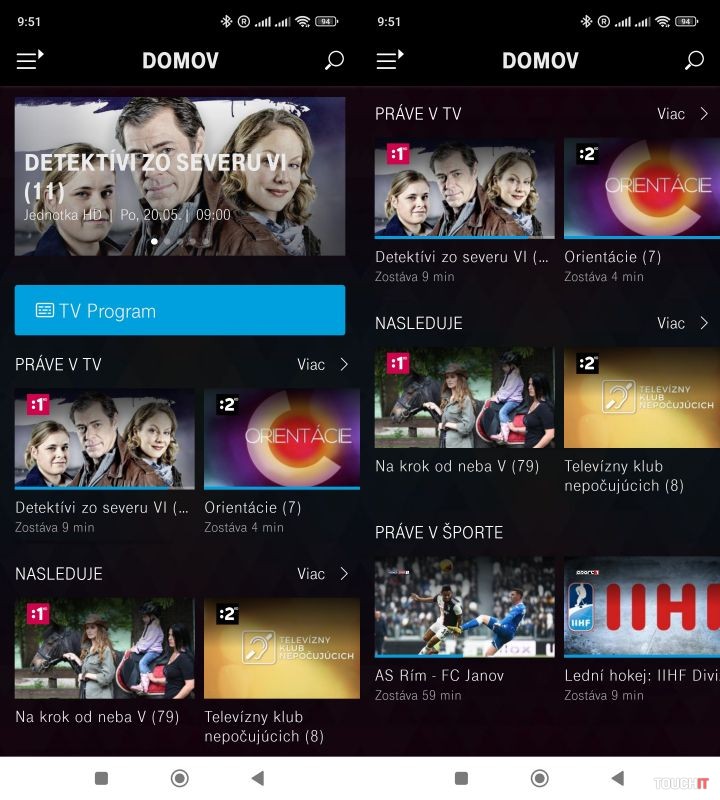
Task: Open search in the right screenshot
Action: coord(694,61)
